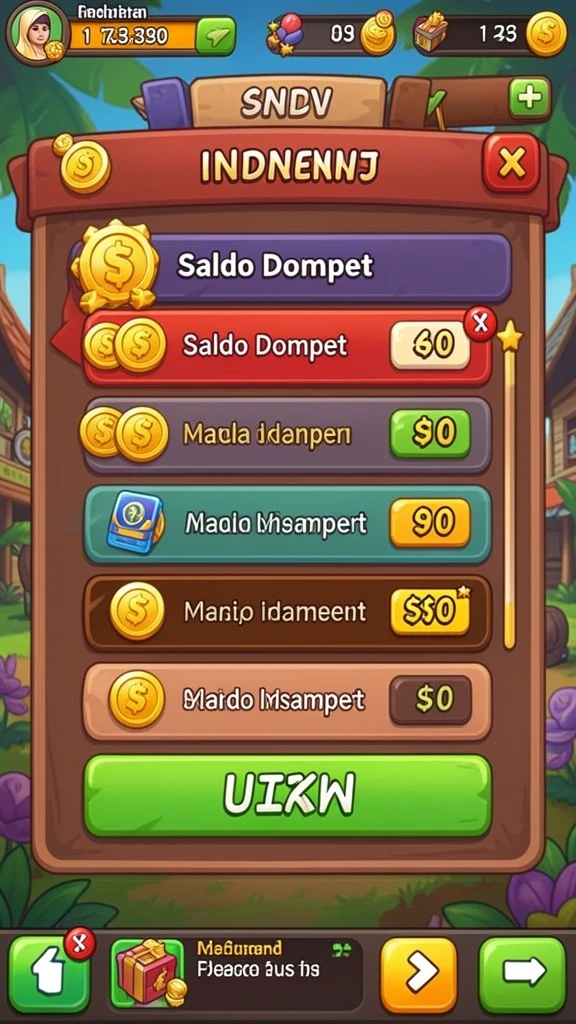Tap the green up arrow button
576x1024 pixels.
pos(49,975)
